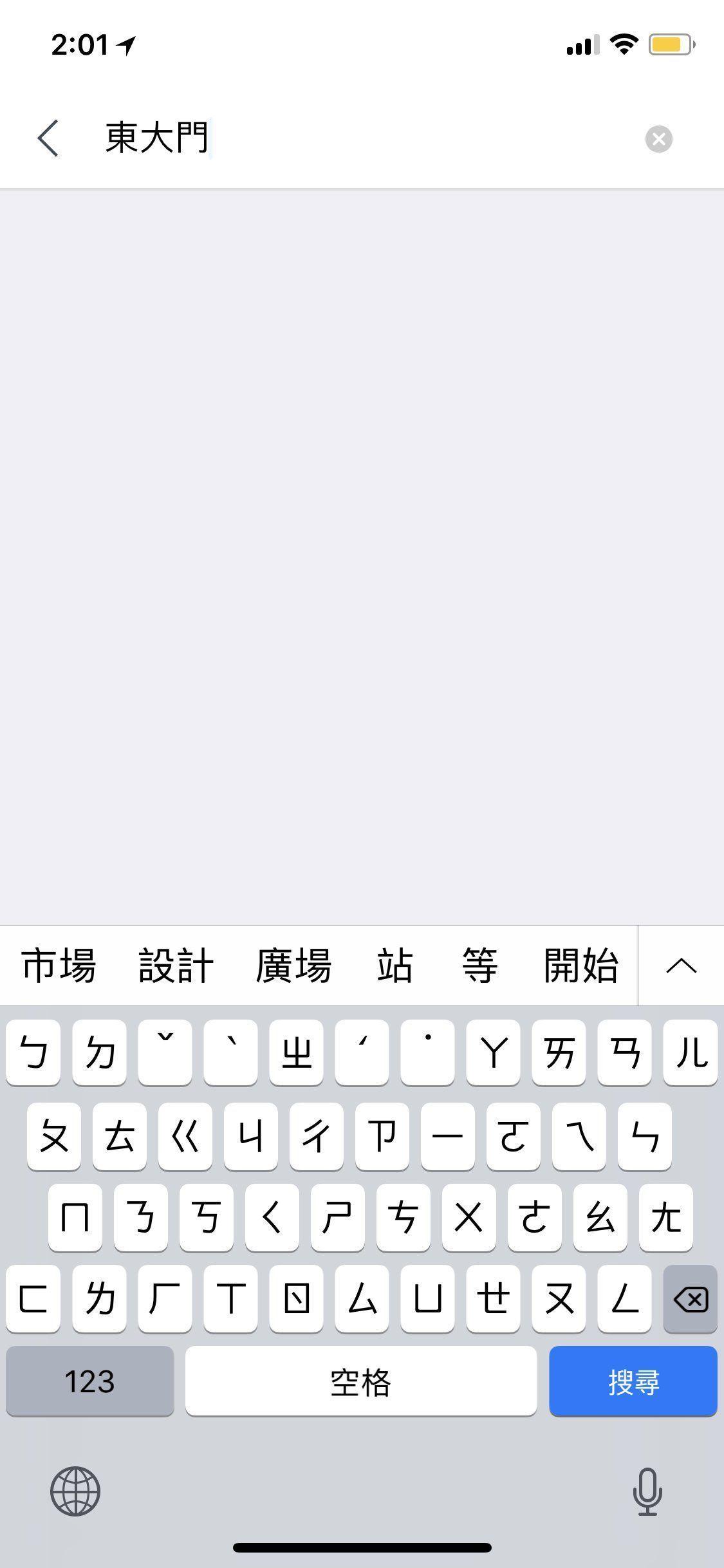The width and height of the screenshot is (724, 1568).
Task: Choose the prediction 廣場
Action: click(x=294, y=966)
